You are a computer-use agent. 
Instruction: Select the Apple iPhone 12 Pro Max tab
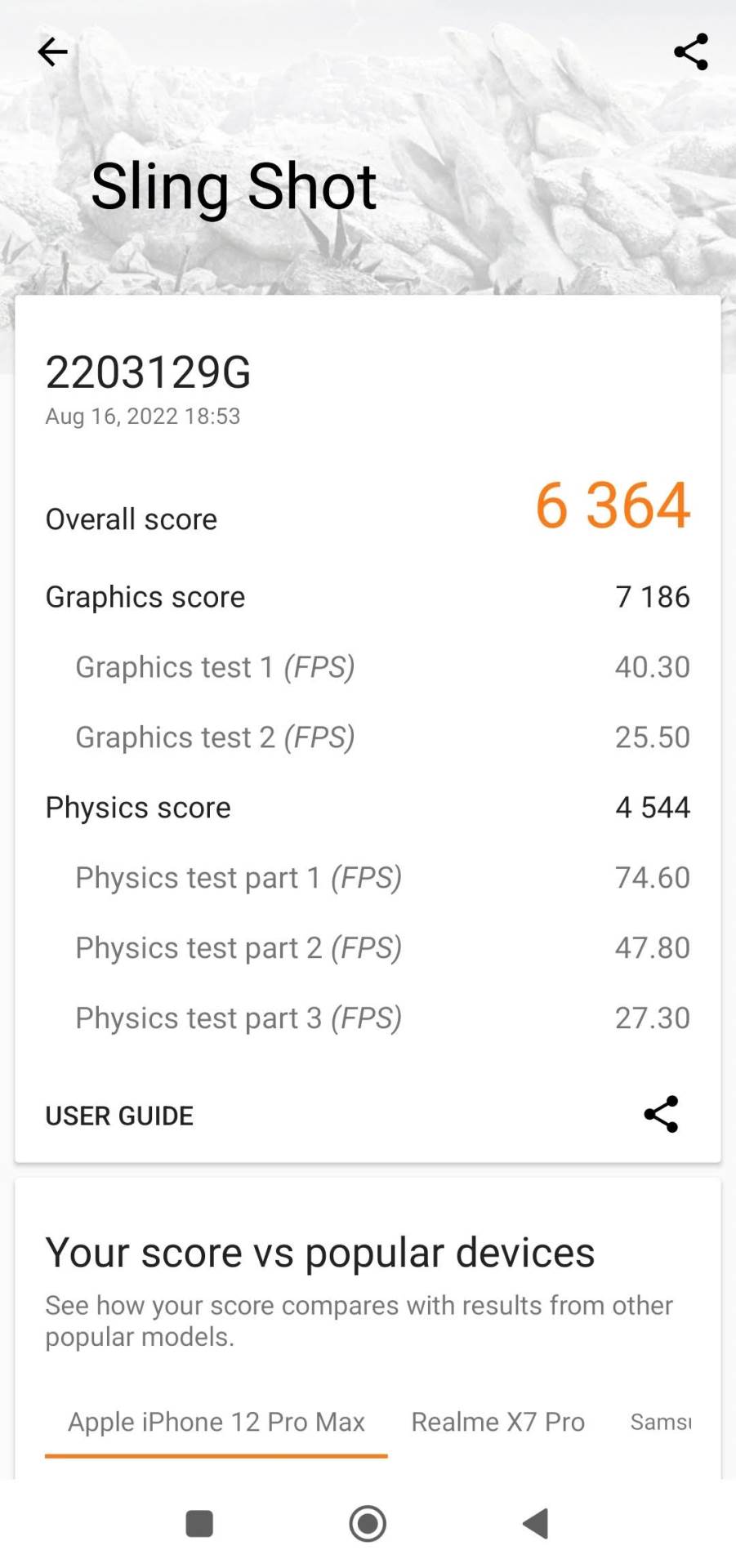click(x=216, y=1422)
